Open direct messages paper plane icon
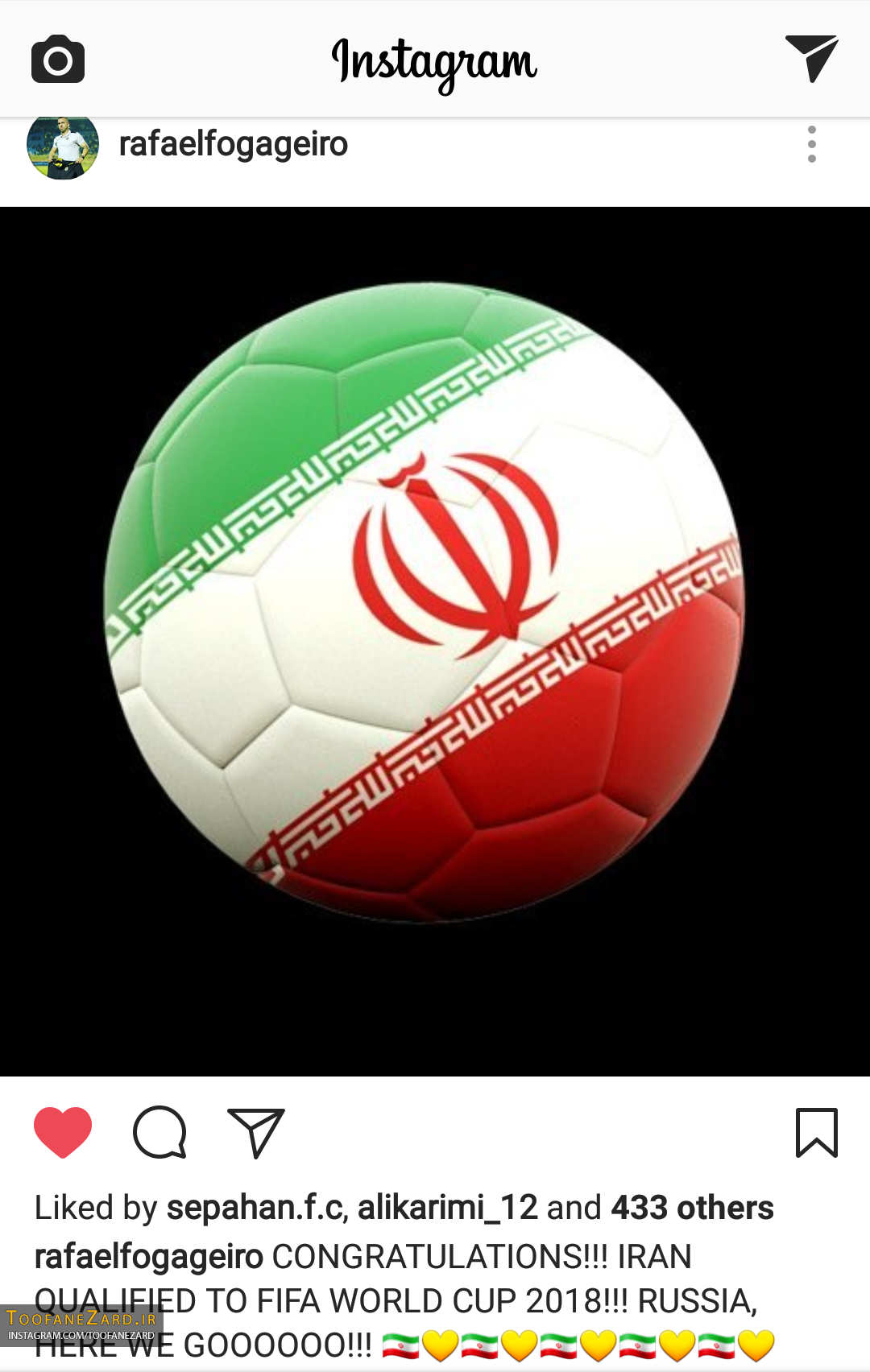870x1372 pixels. click(x=812, y=58)
